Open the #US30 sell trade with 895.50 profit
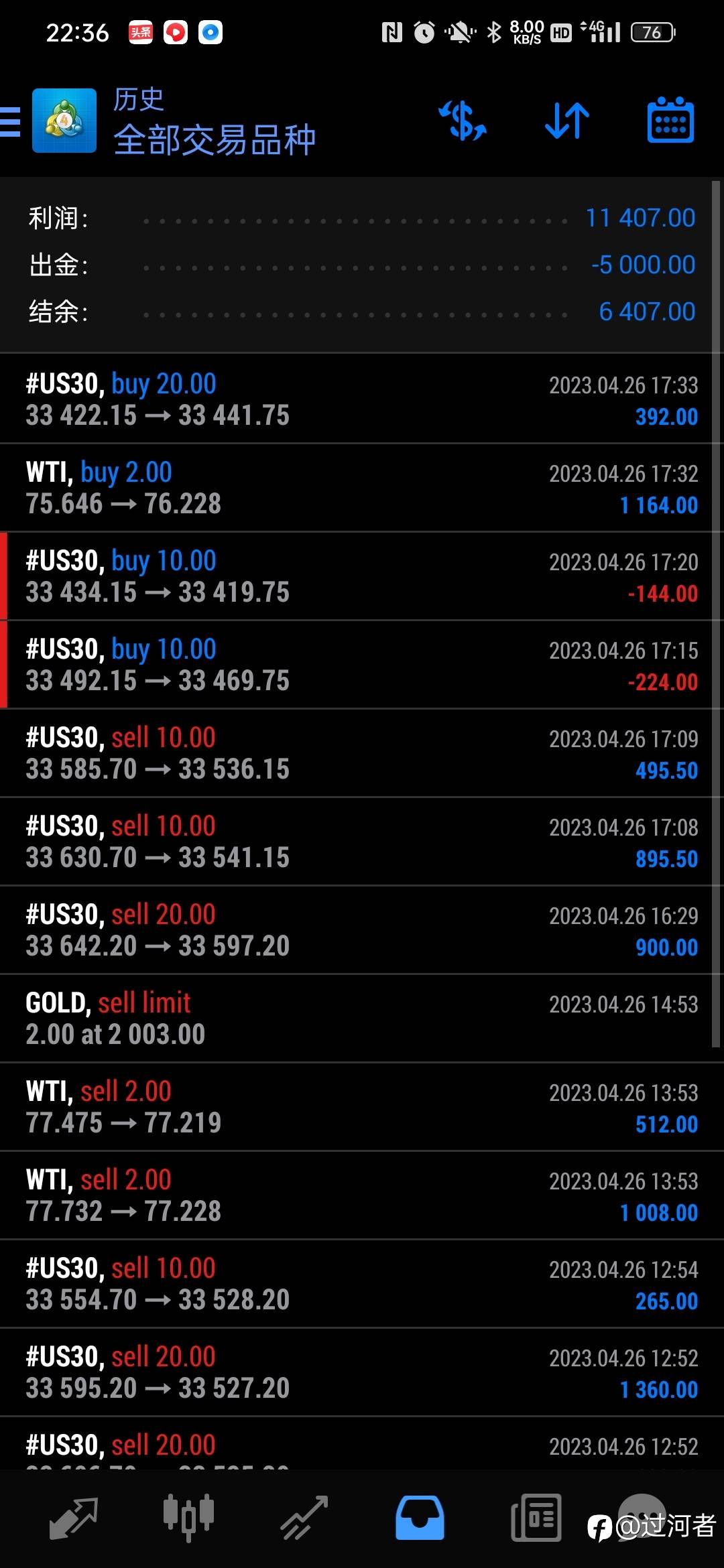 pyautogui.click(x=362, y=842)
